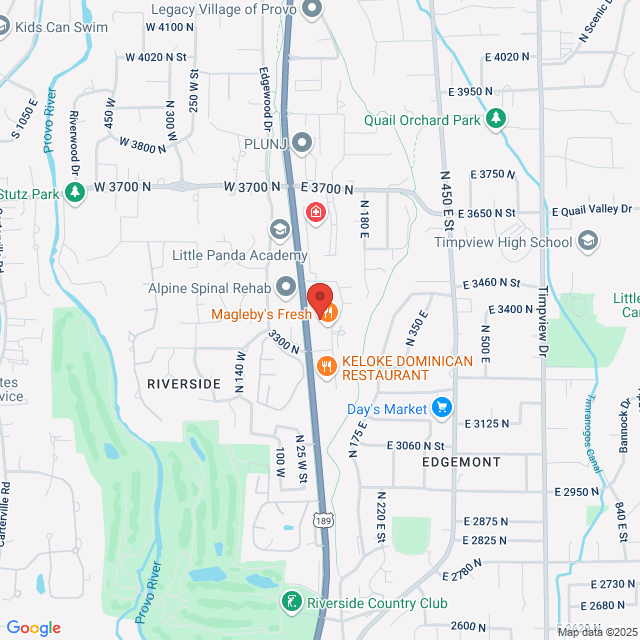
Task: Select the Little Panda Academy marker
Action: click(x=280, y=231)
